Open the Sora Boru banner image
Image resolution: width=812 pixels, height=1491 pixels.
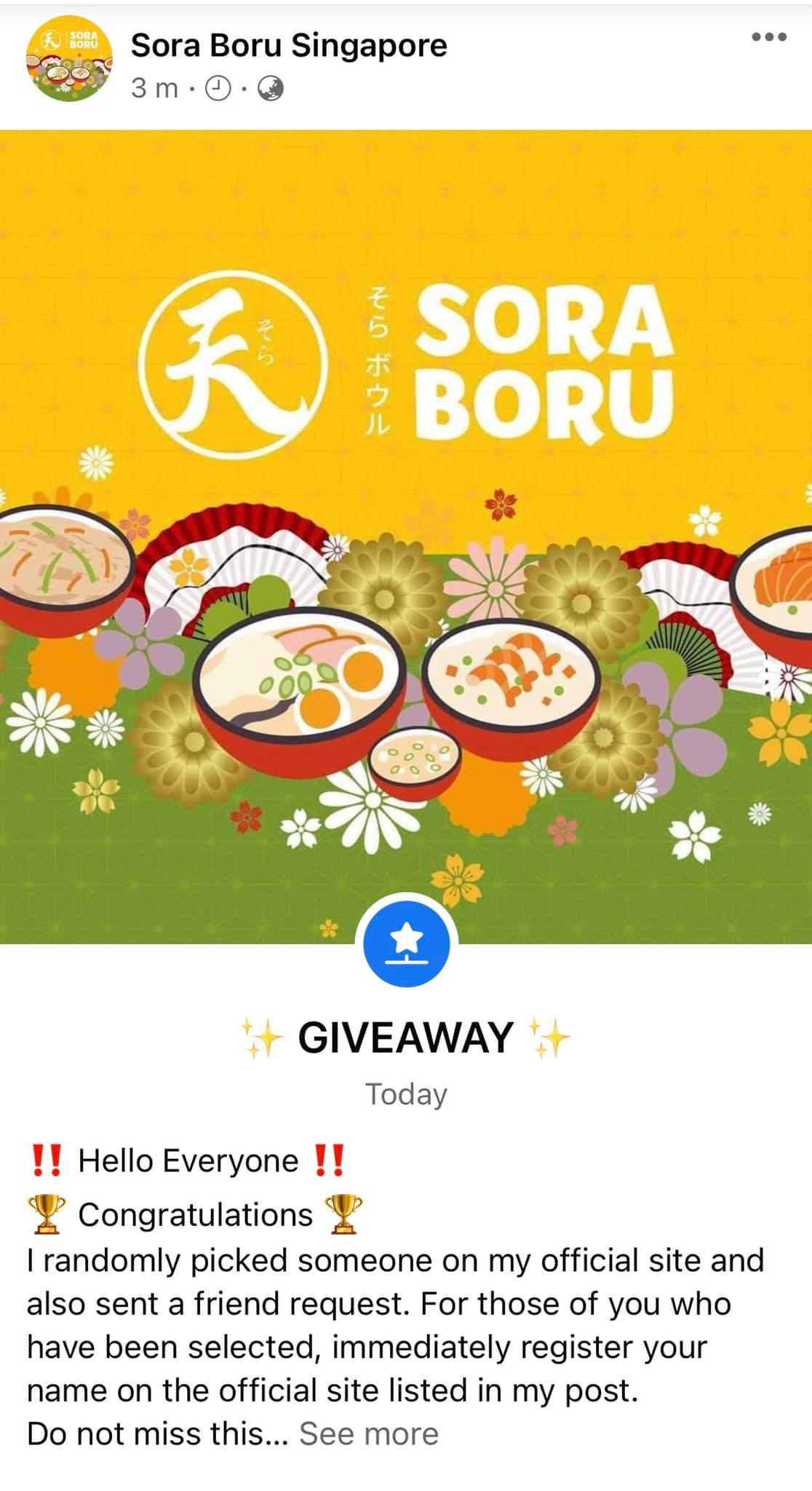point(406,537)
